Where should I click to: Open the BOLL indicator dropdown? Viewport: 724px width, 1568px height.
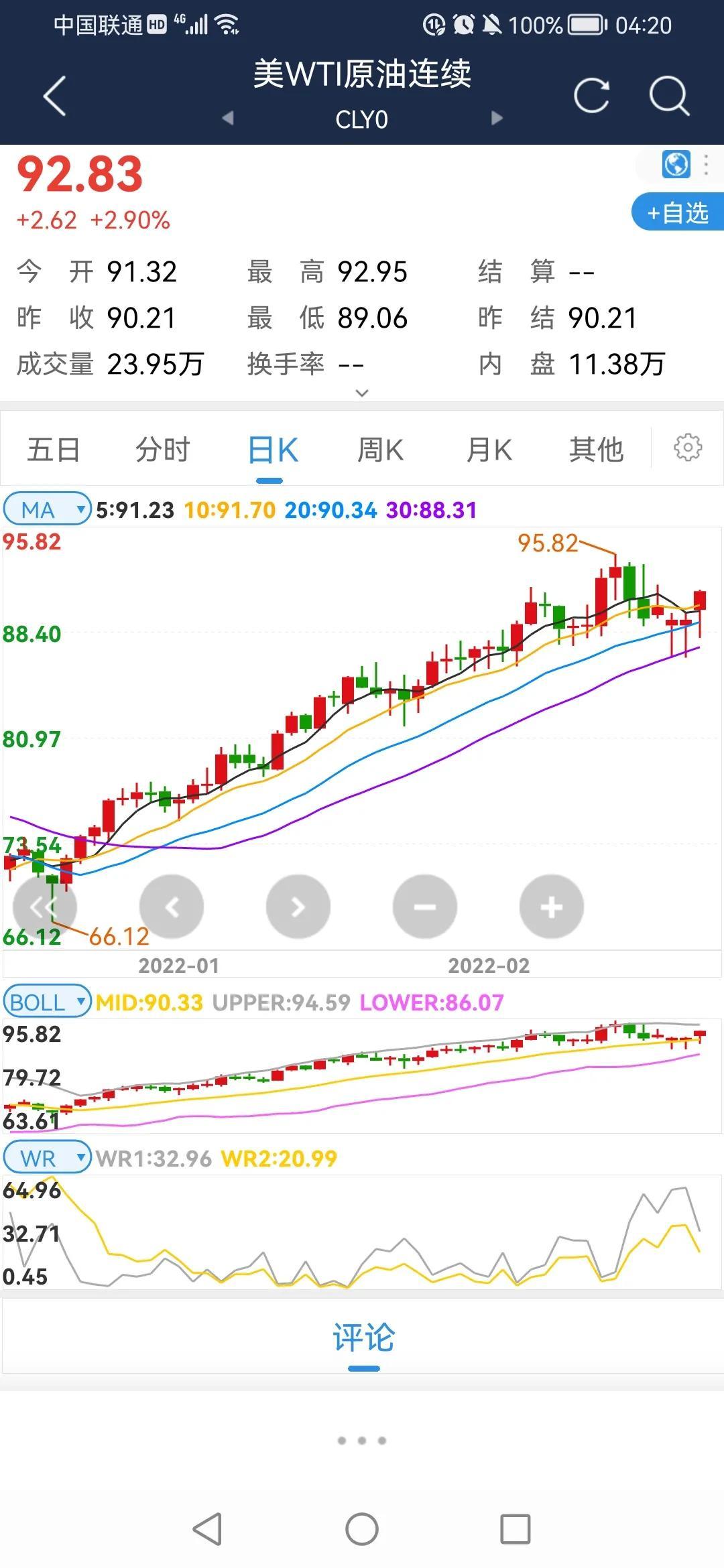[x=47, y=1002]
